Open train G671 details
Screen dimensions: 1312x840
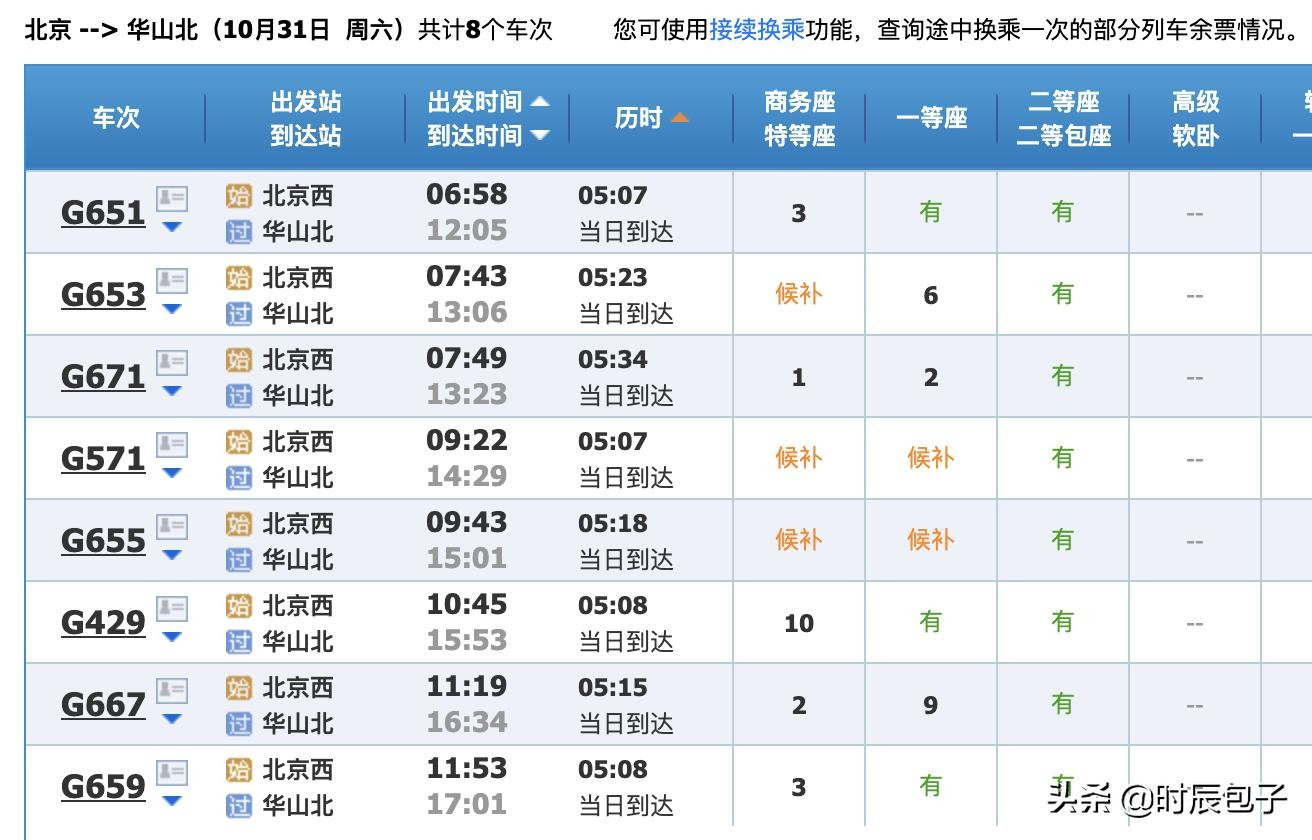click(x=103, y=377)
